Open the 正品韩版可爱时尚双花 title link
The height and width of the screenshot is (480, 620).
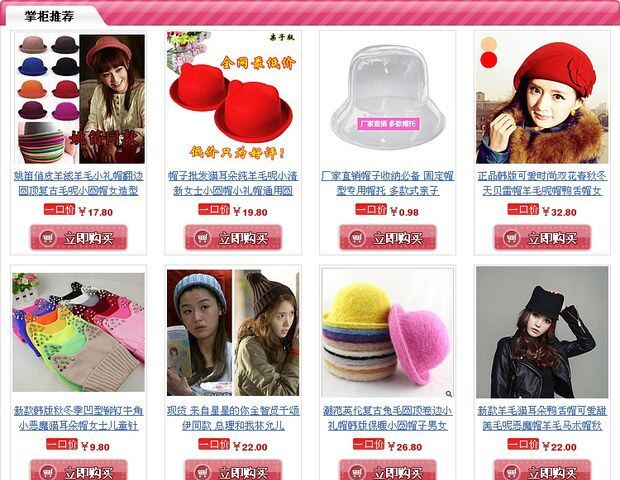(542, 182)
